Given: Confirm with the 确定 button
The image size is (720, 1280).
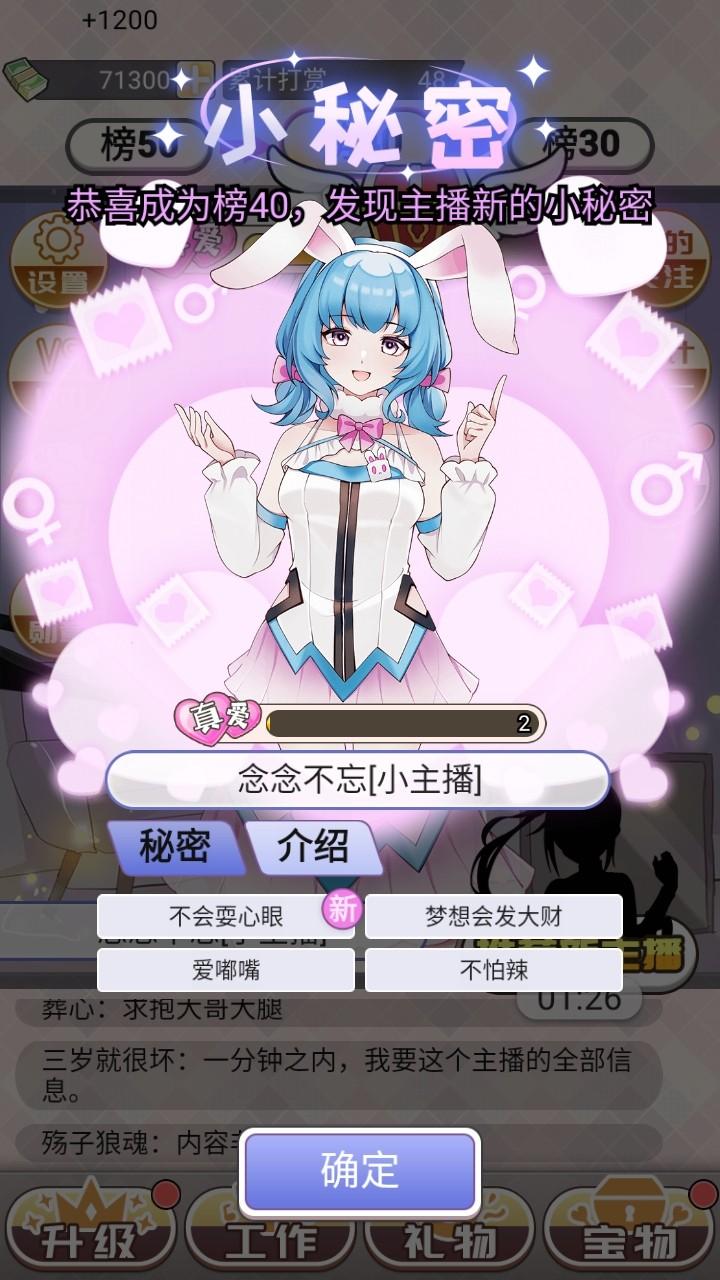Looking at the screenshot, I should [360, 1170].
